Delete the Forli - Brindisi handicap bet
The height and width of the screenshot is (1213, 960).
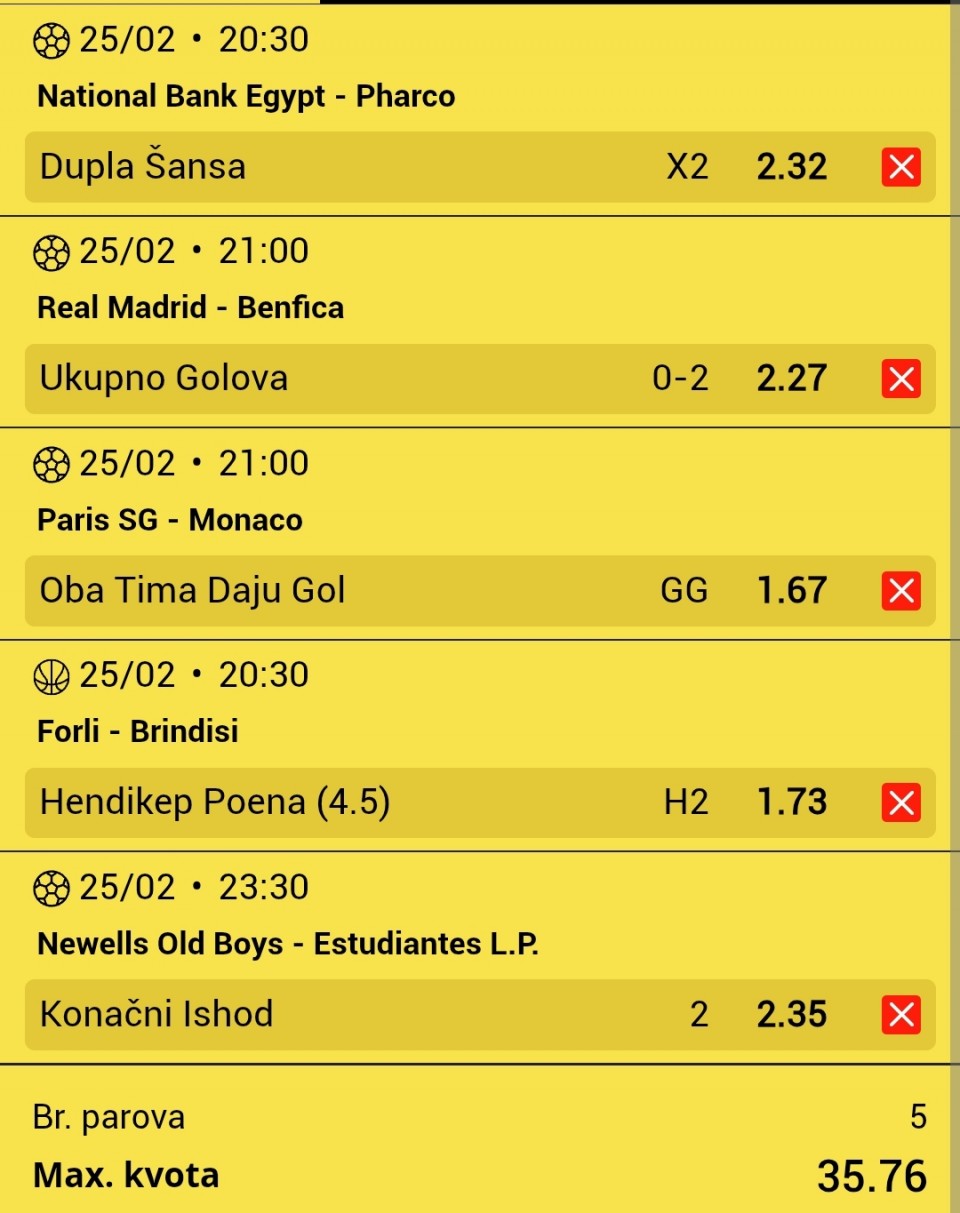click(x=901, y=803)
